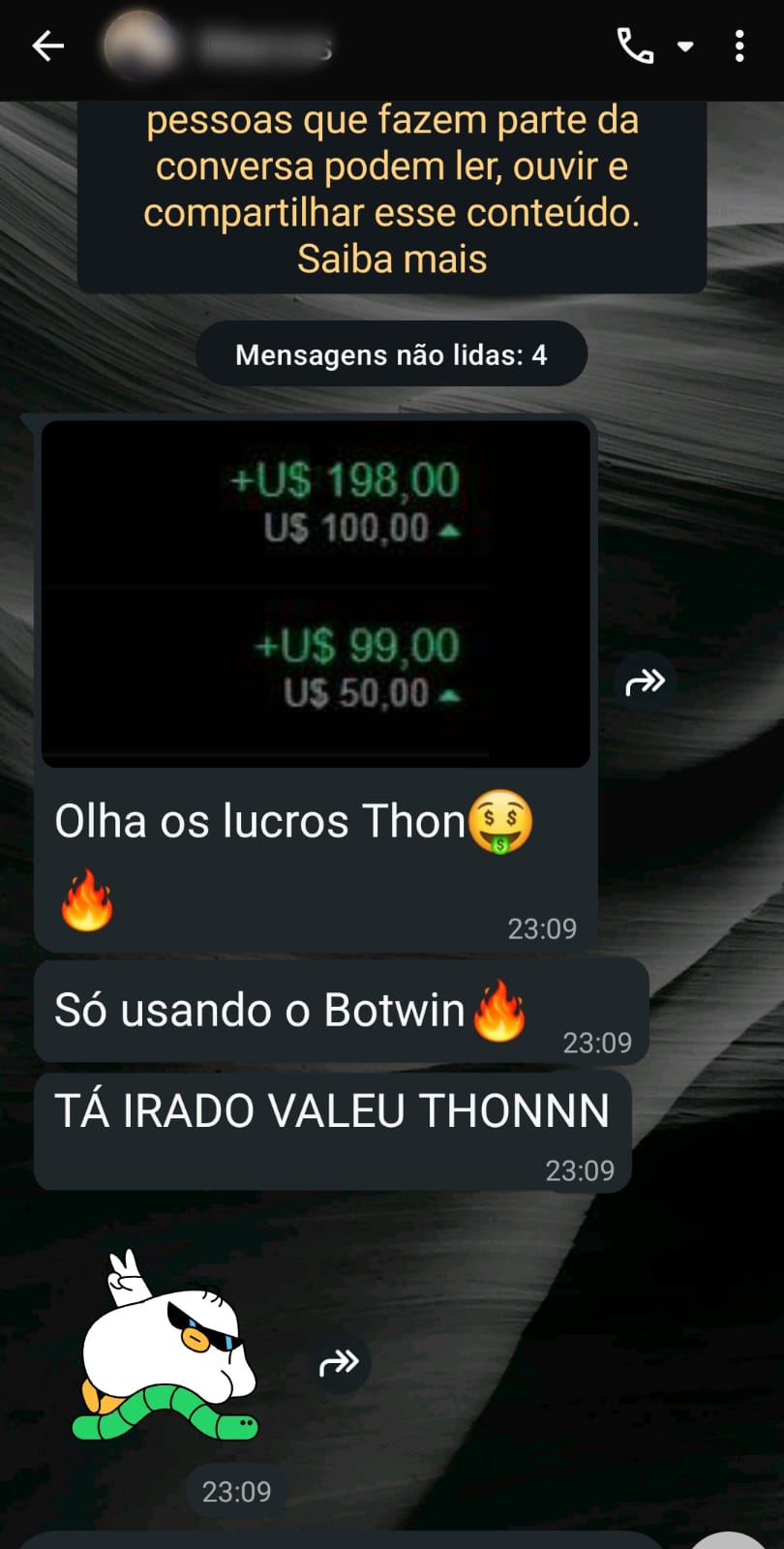Open the duck with sunglasses sticker
784x1549 pixels.
[166, 1351]
